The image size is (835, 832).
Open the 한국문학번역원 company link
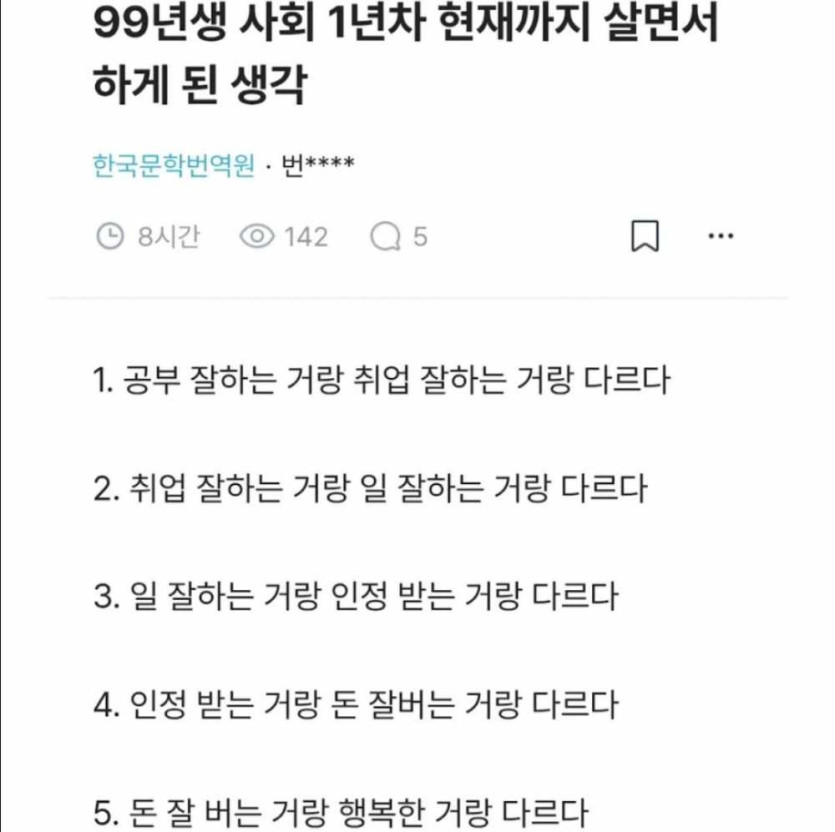click(173, 165)
